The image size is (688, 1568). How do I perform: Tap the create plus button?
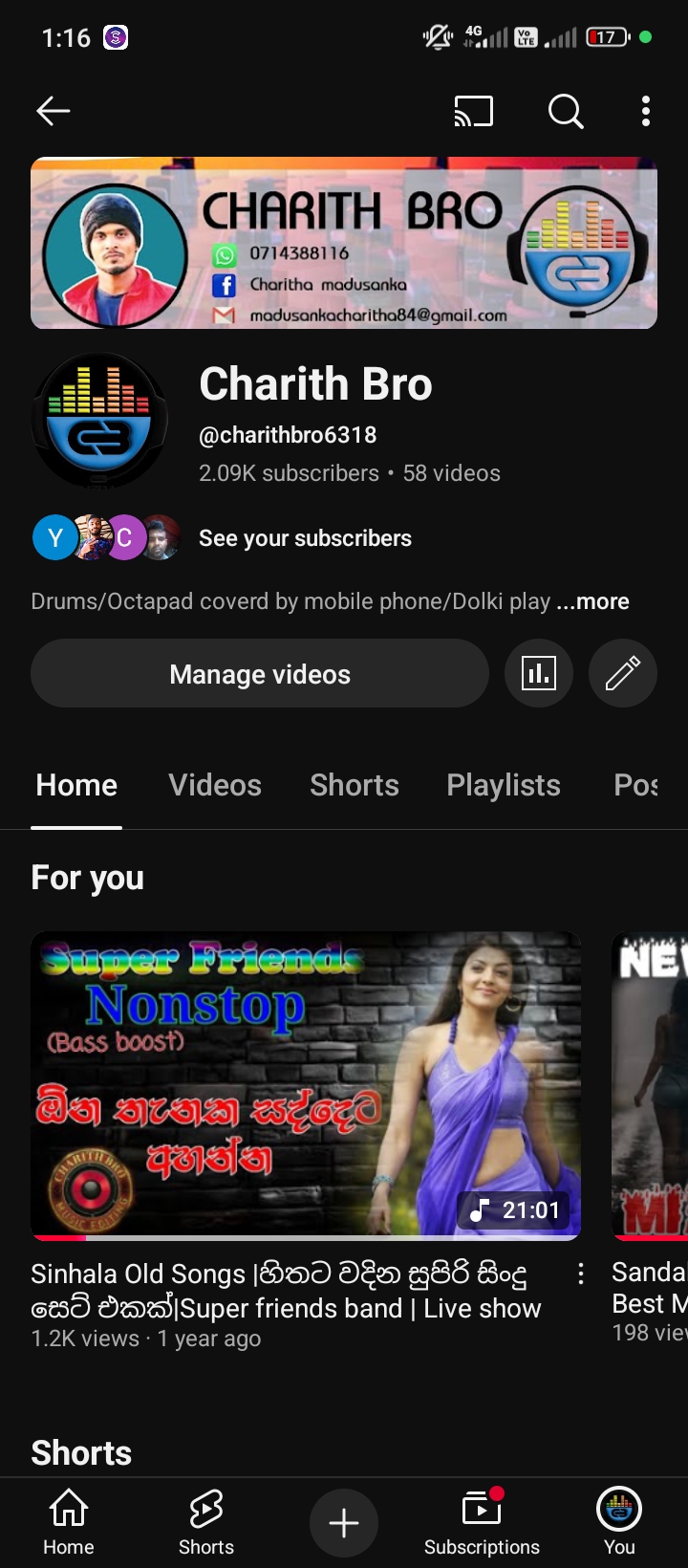click(x=344, y=1522)
